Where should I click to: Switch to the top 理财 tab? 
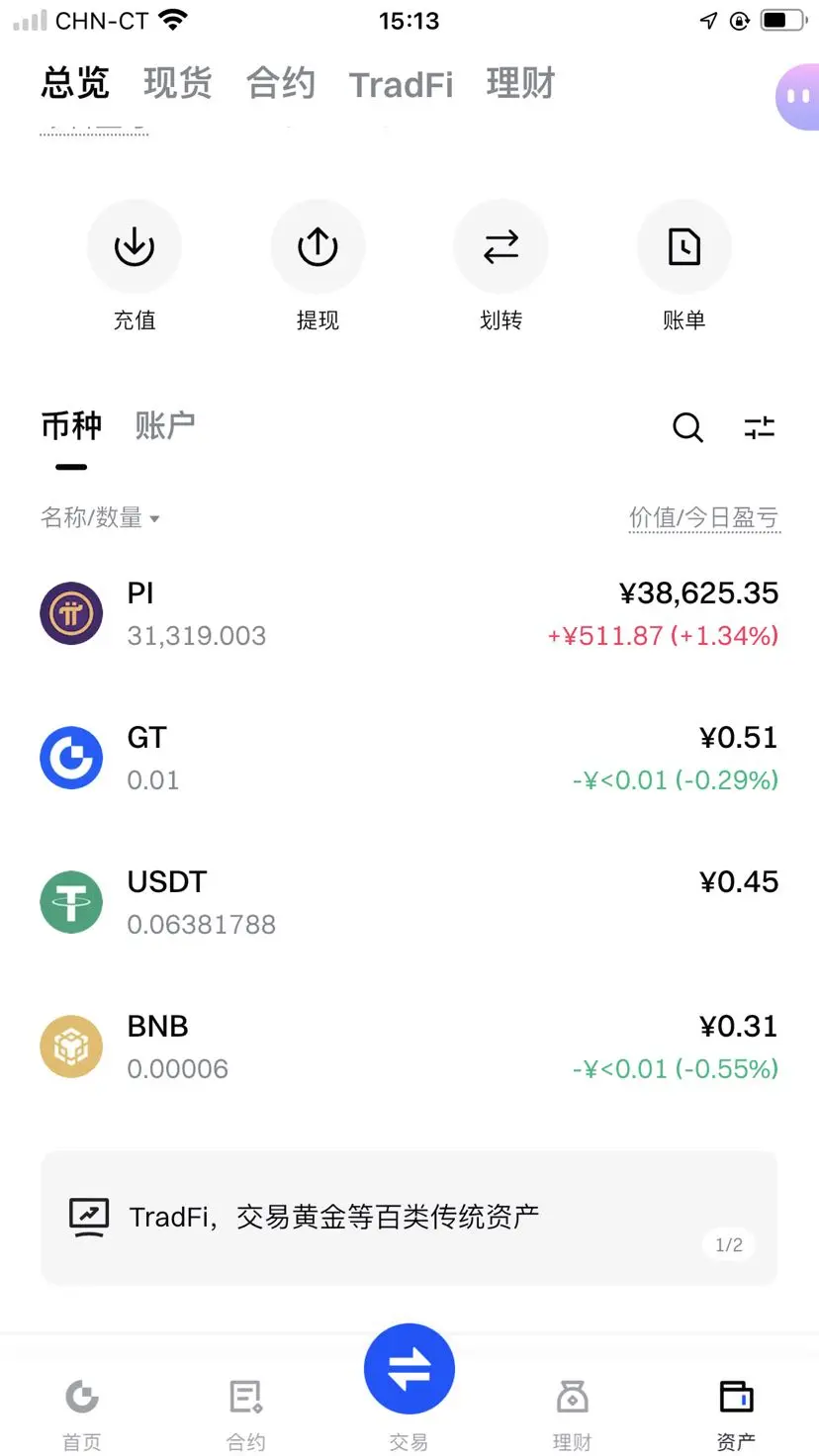[520, 84]
